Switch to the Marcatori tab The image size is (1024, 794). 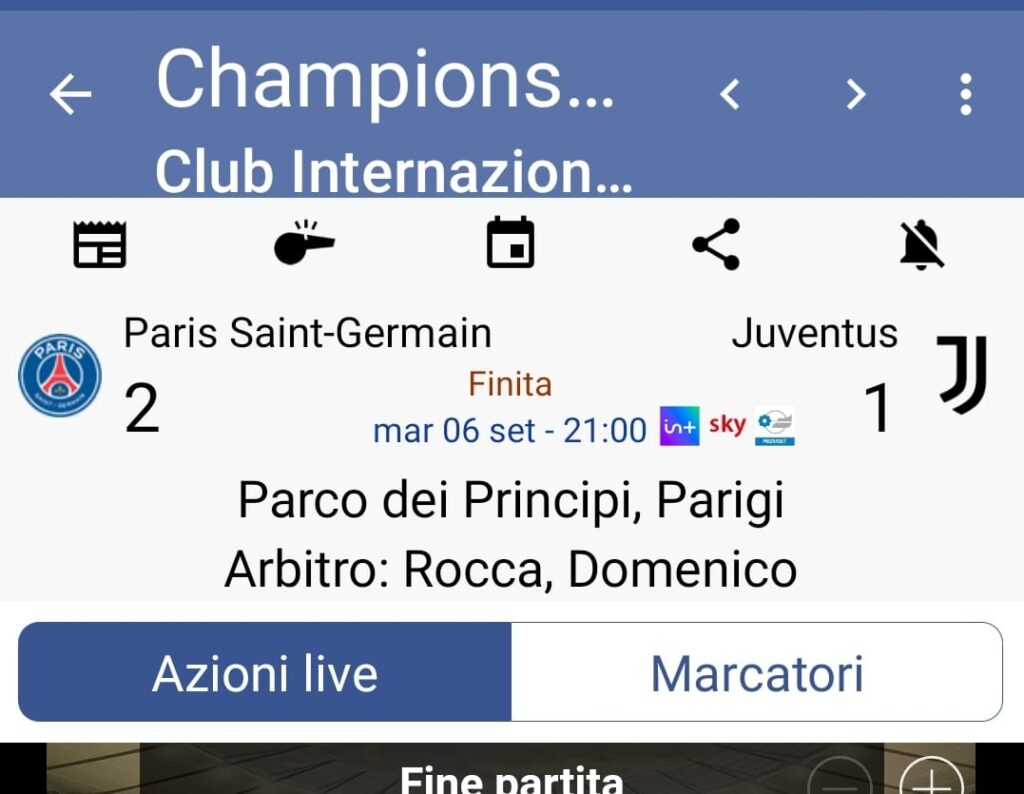pos(757,673)
